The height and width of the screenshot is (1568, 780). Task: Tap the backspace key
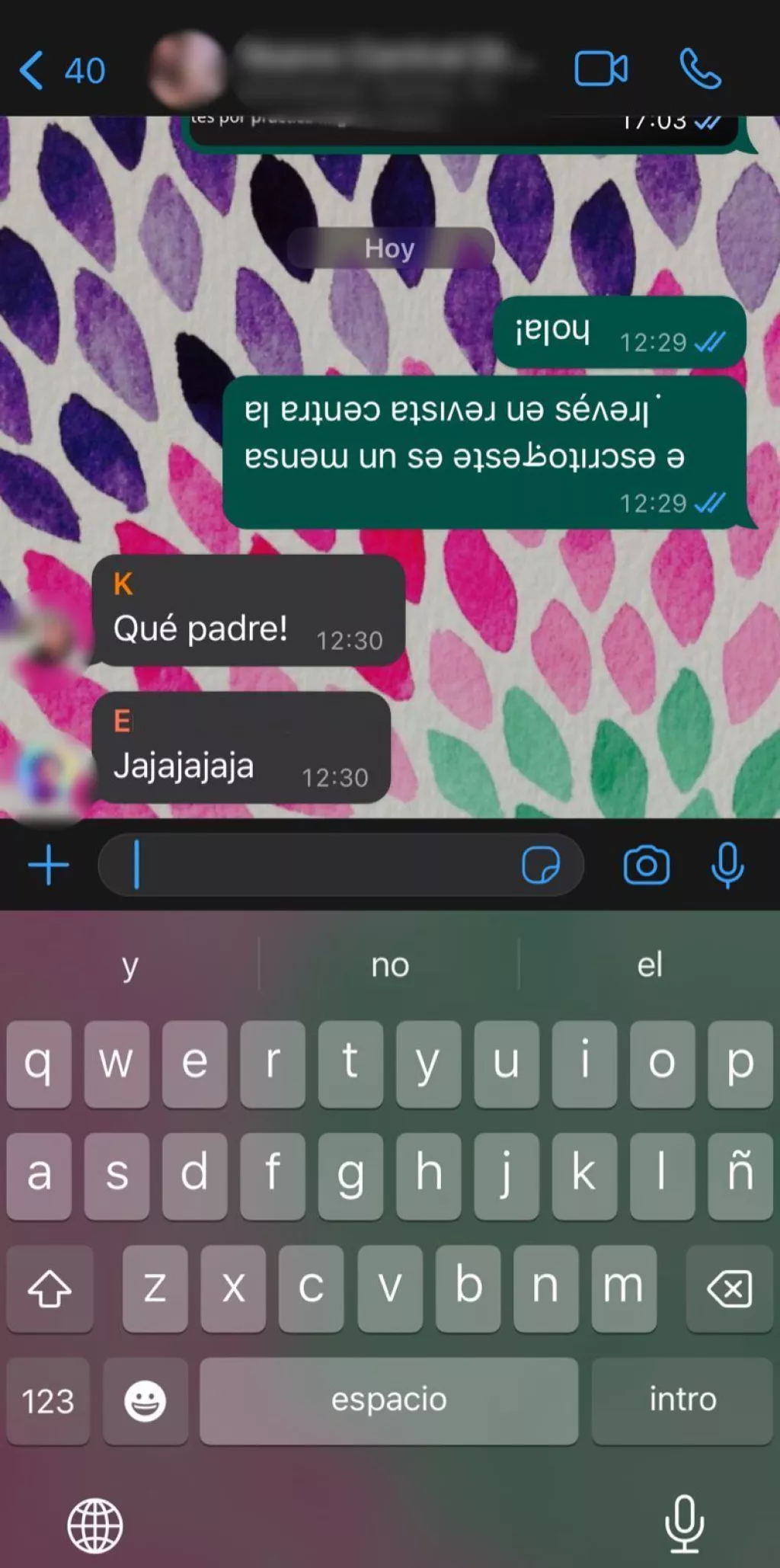(729, 1289)
